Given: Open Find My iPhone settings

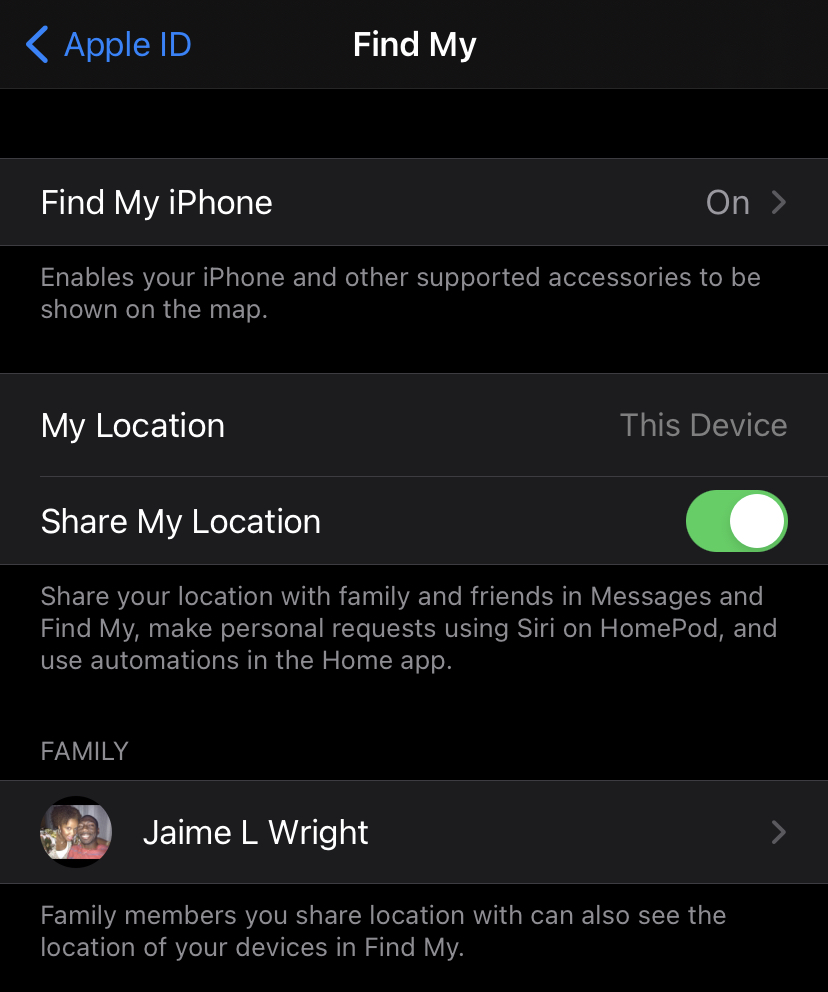Looking at the screenshot, I should tap(413, 203).
